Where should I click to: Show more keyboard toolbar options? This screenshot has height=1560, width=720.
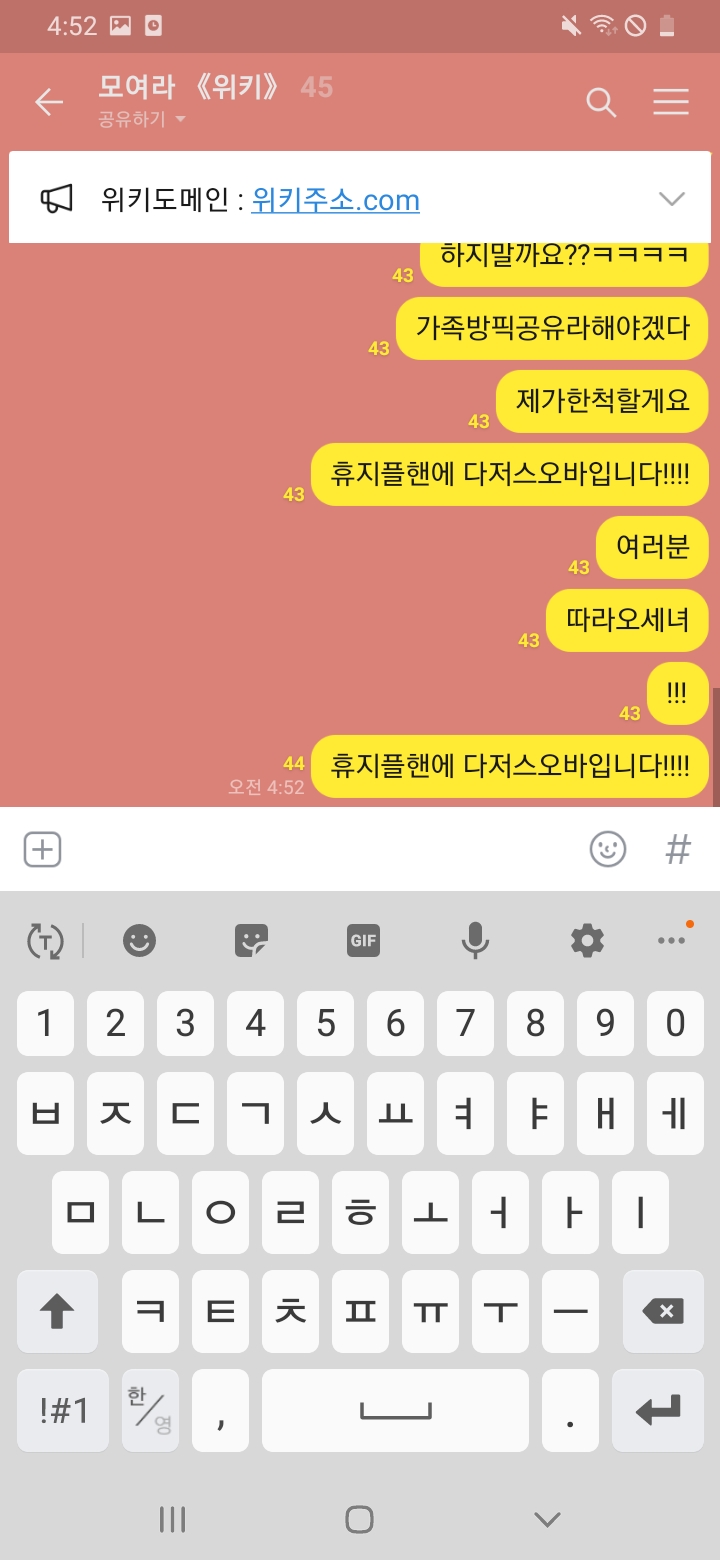[671, 940]
